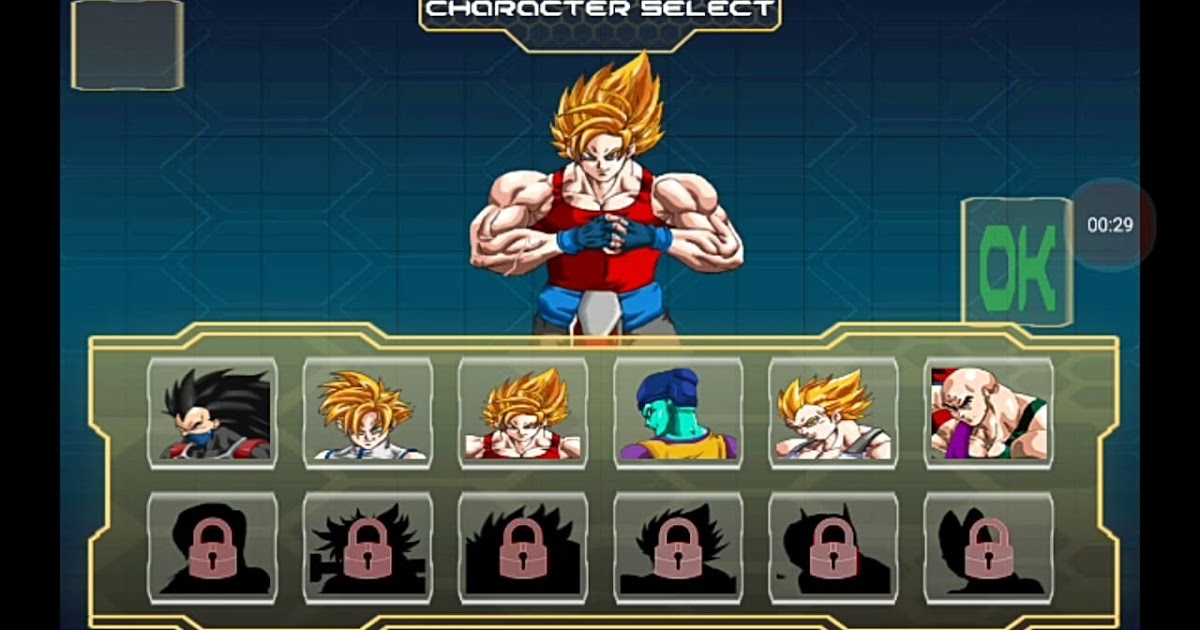Choose the blond fighter in white armor
Screen dimensions: 1200x630
pos(368,413)
